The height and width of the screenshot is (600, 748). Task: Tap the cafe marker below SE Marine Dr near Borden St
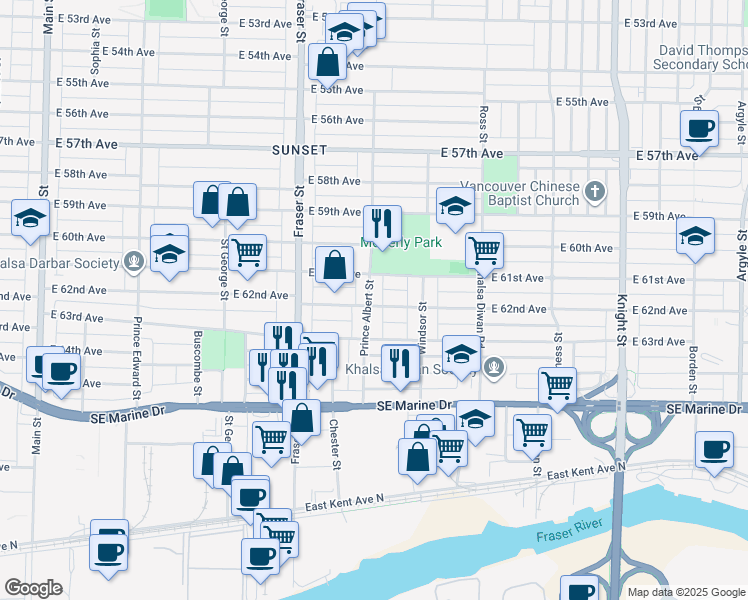714,449
